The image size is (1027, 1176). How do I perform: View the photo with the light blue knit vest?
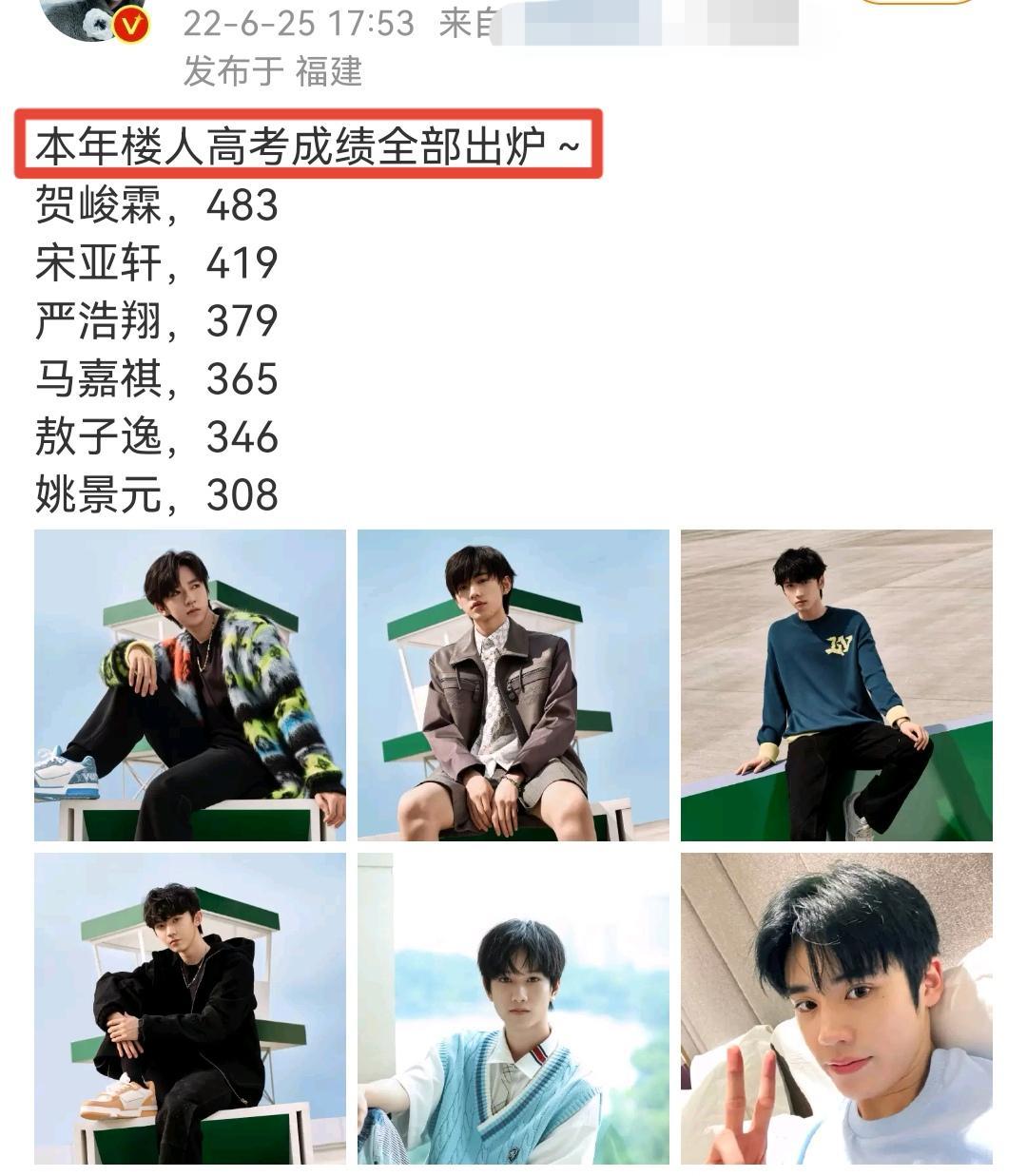(x=513, y=1008)
